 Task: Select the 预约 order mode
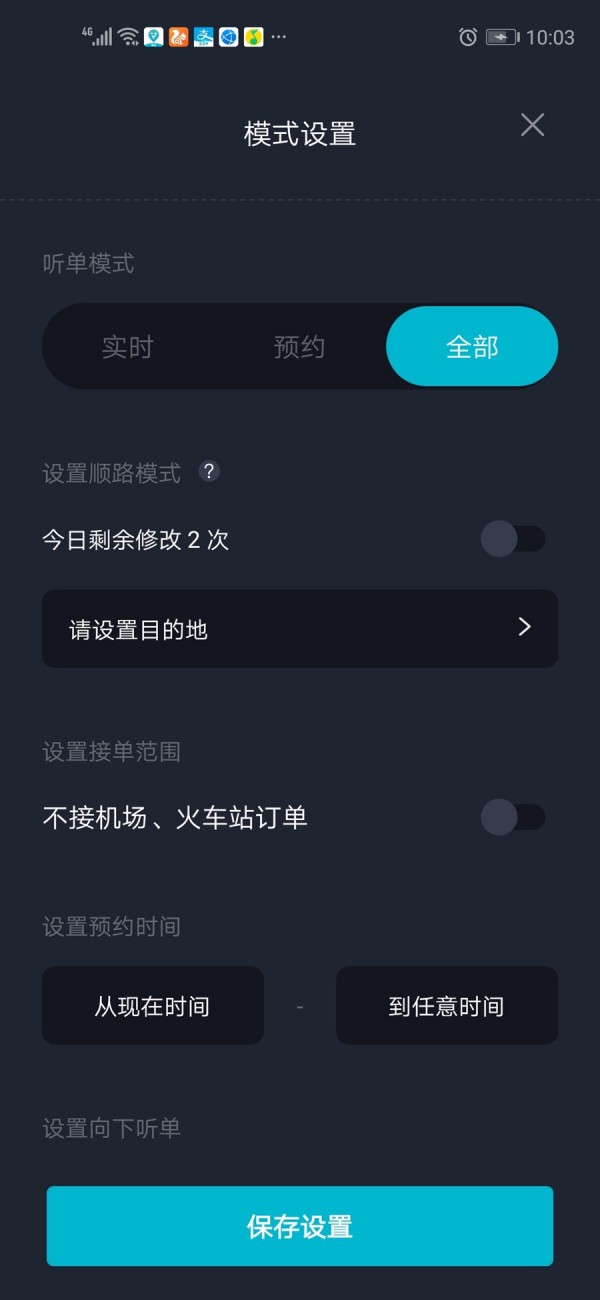pos(300,347)
